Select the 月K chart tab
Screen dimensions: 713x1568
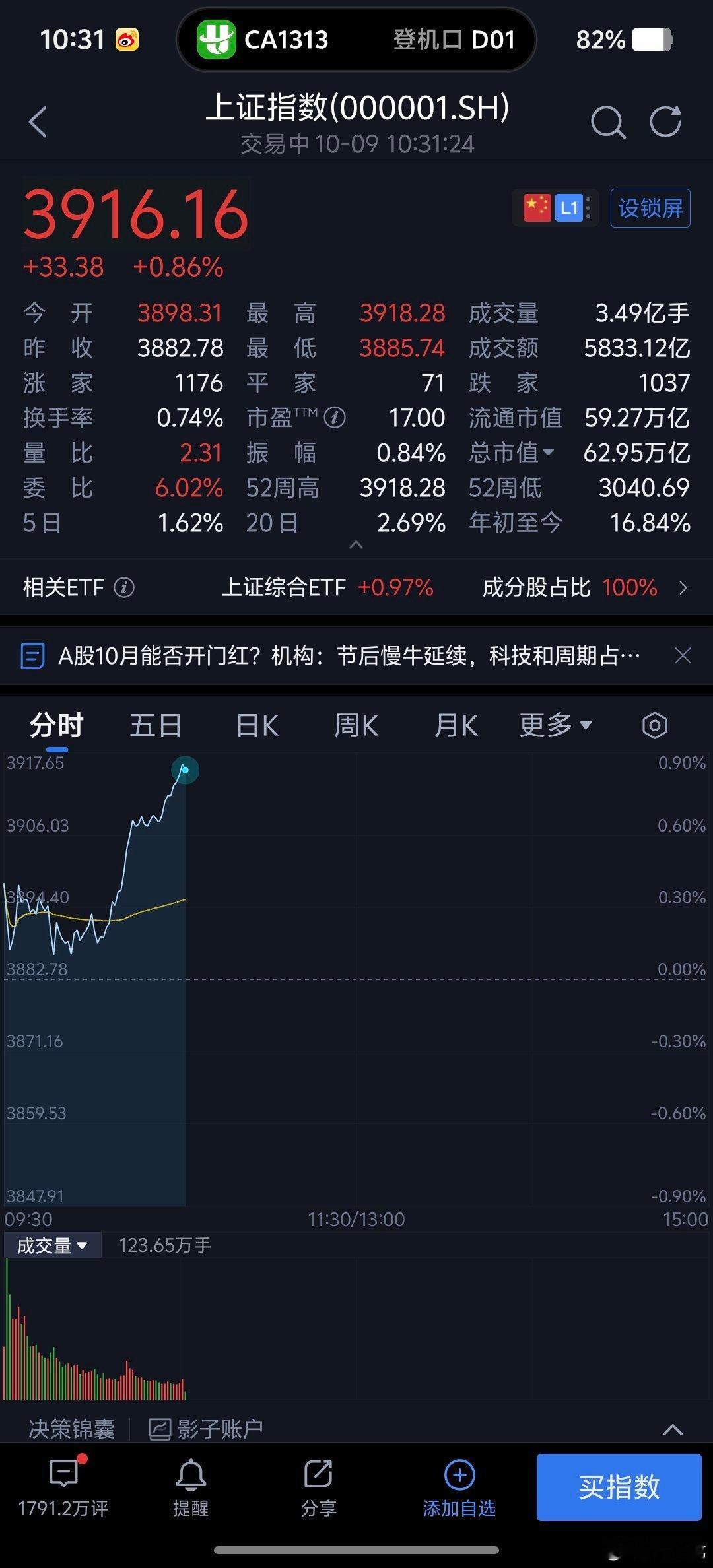click(x=456, y=725)
